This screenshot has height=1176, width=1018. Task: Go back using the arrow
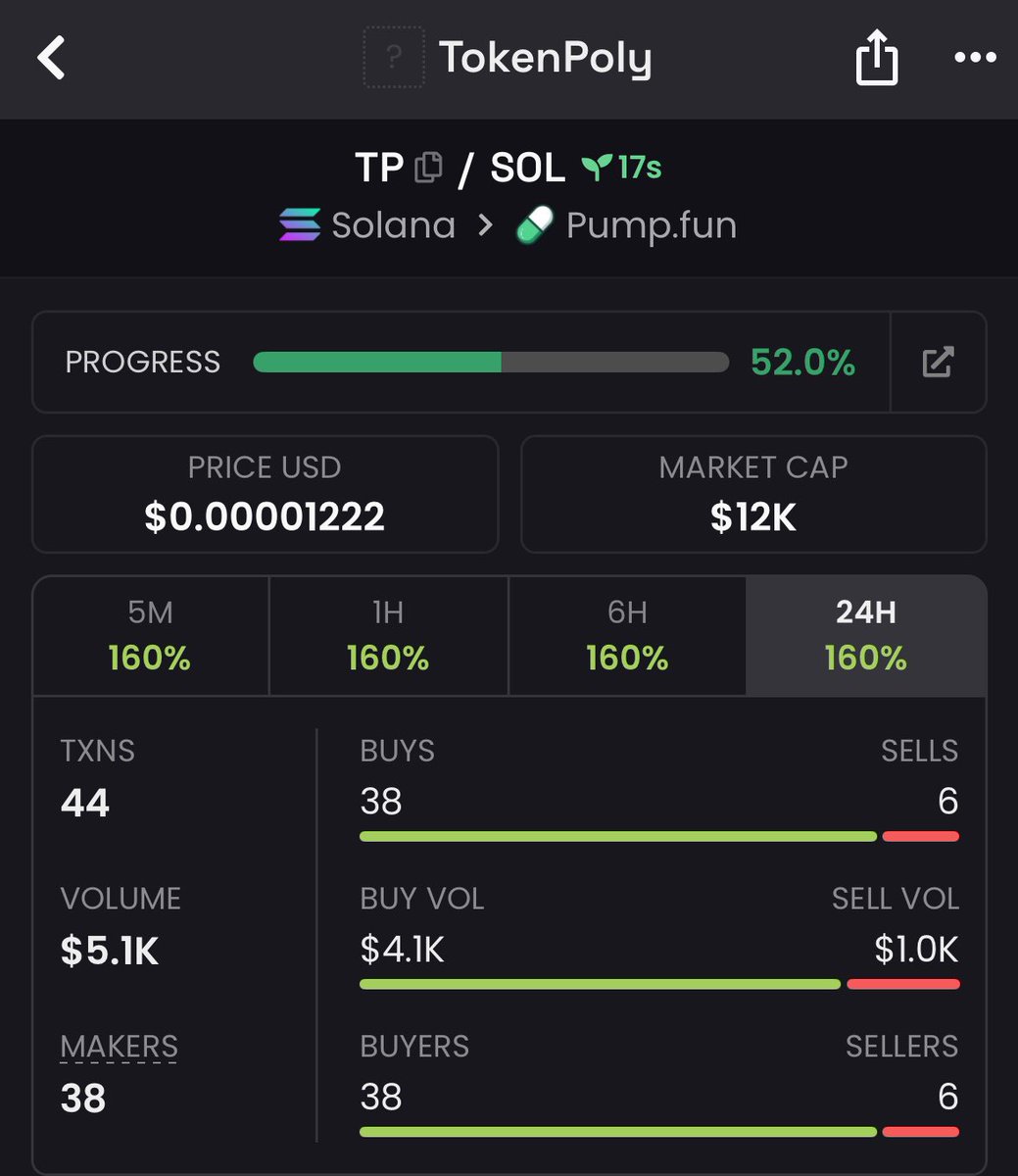tap(51, 59)
